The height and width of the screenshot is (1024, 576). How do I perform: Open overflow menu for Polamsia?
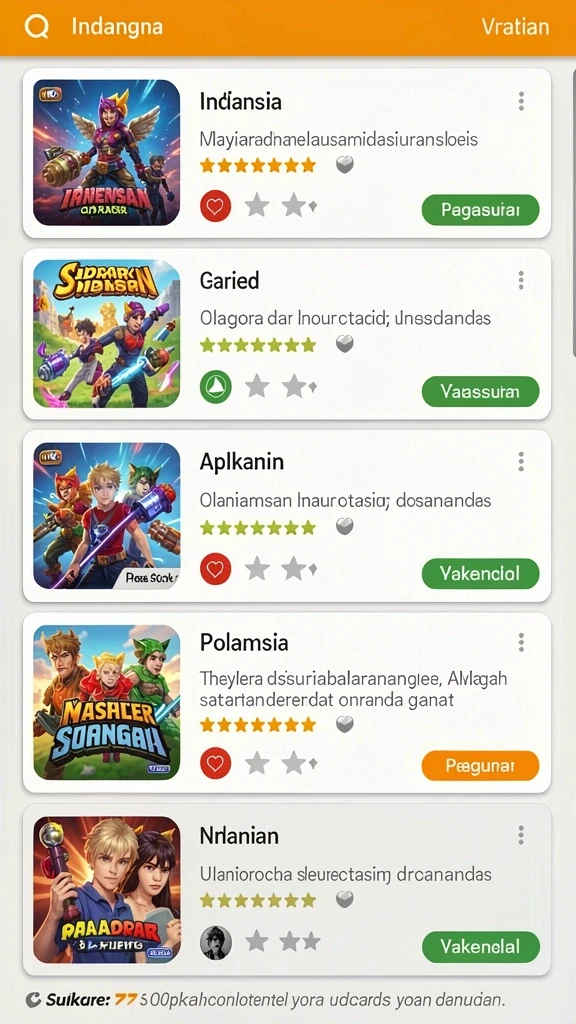tap(521, 642)
